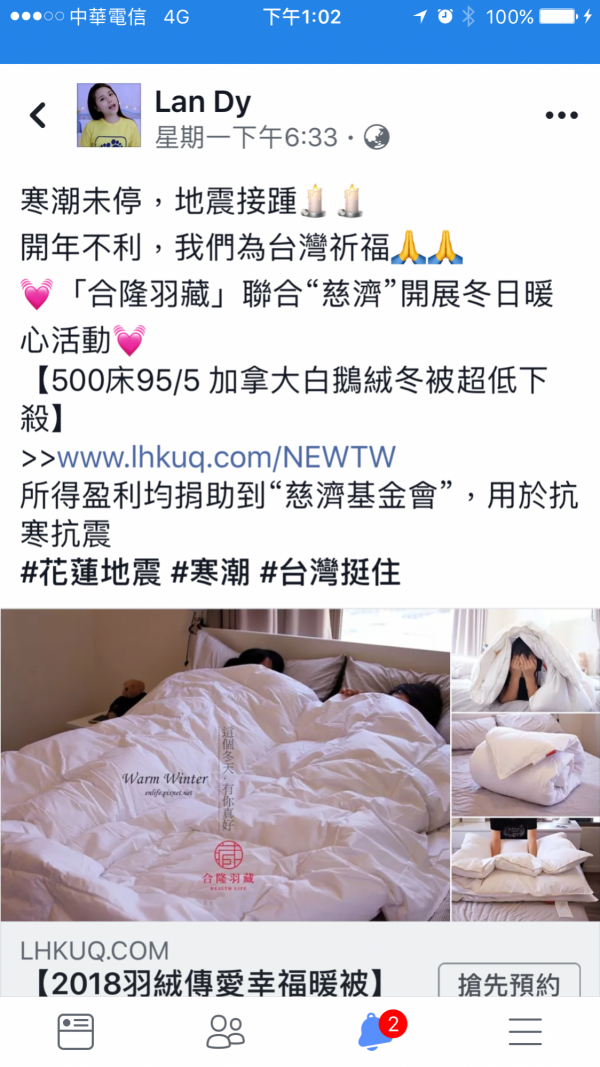Open Lan Dy's profile name

[x=203, y=101]
